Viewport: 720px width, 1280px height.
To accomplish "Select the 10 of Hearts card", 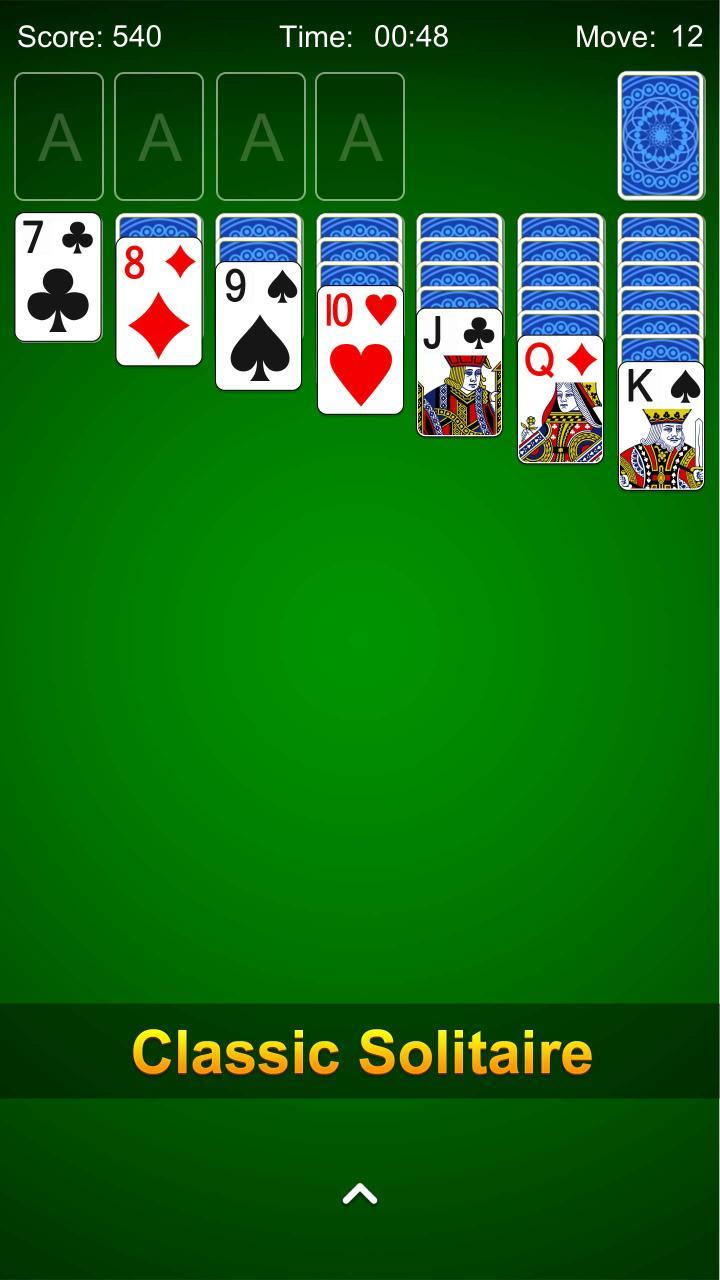I will tap(358, 350).
